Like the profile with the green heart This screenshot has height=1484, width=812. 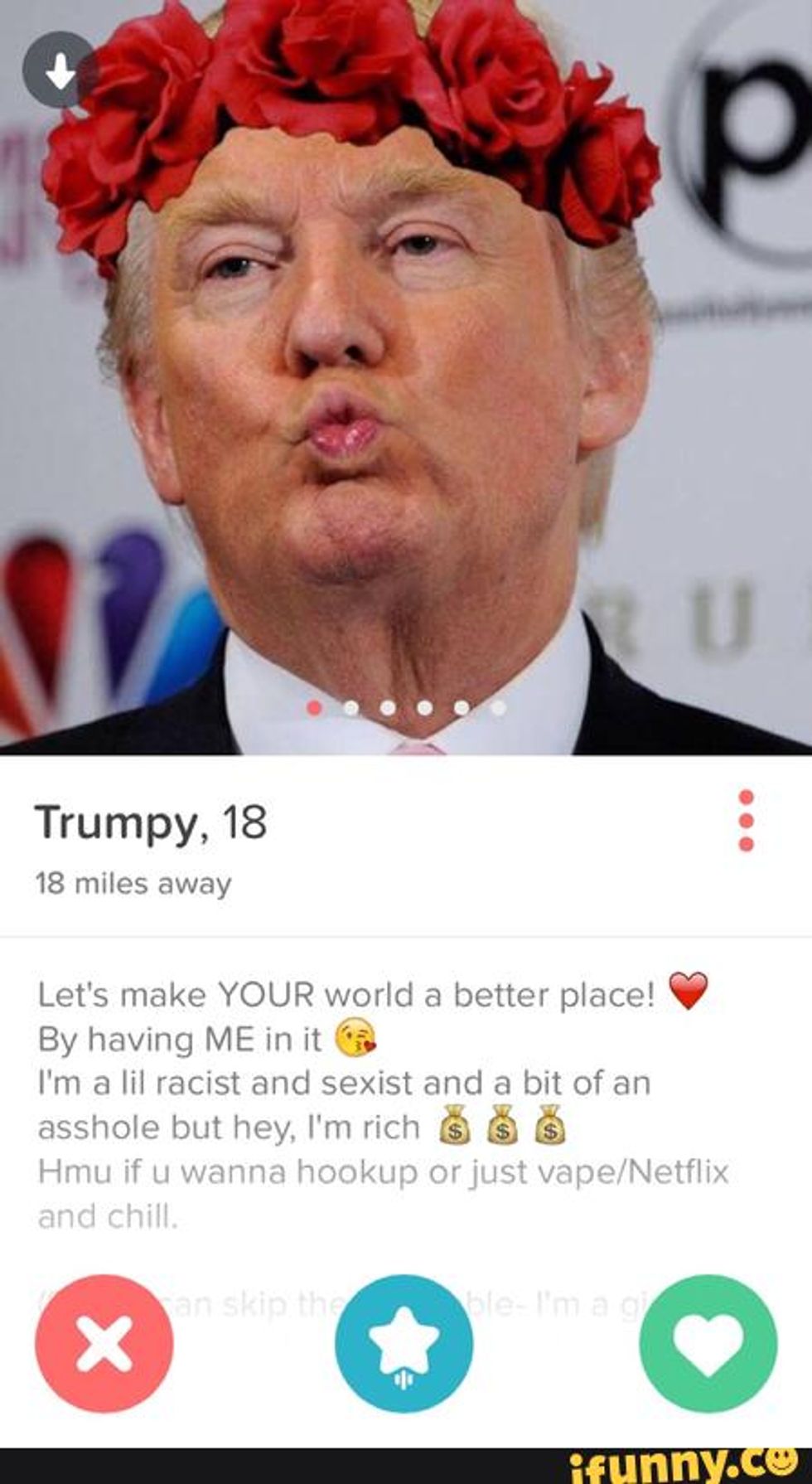708,1343
